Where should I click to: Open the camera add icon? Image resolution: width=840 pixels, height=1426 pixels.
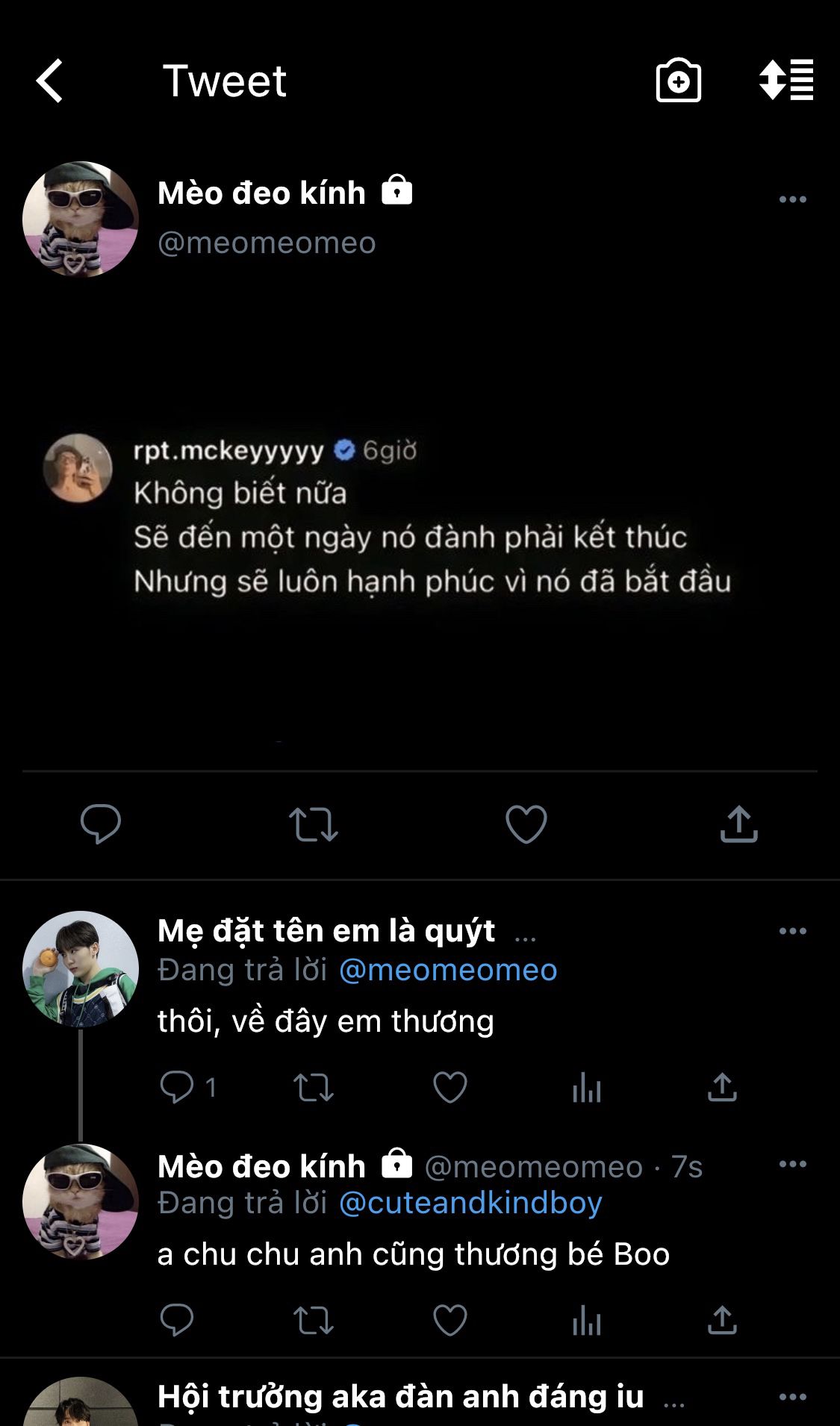point(678,81)
